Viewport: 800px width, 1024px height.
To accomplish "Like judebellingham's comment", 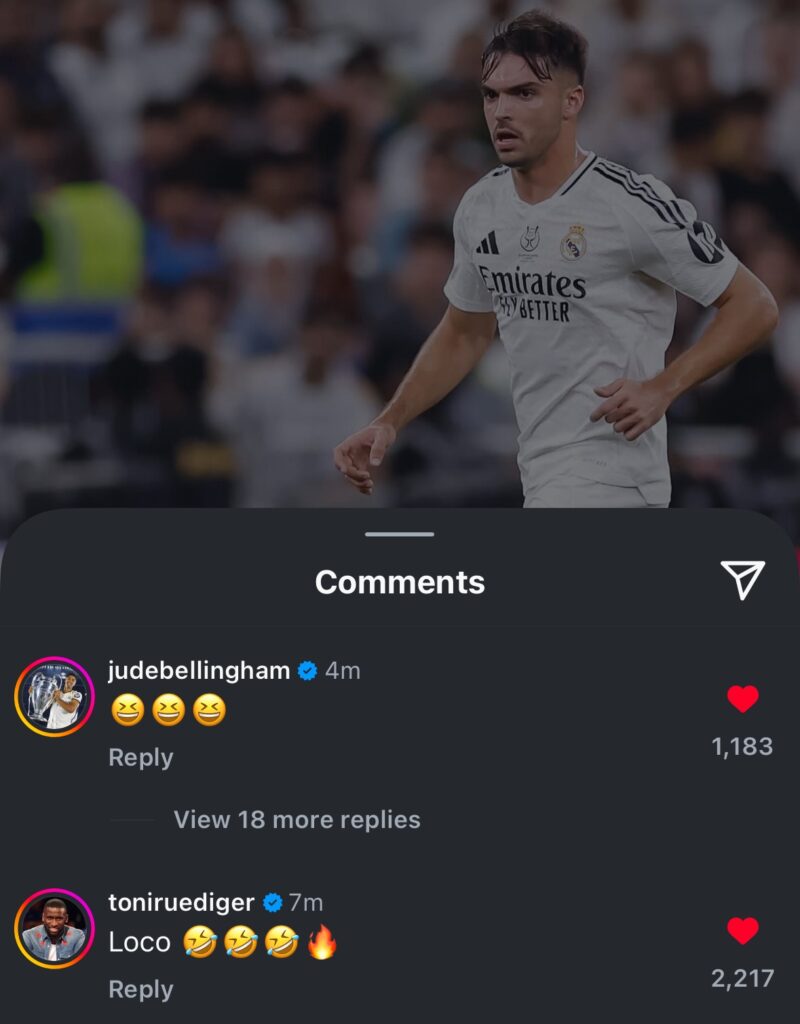I will coord(742,699).
